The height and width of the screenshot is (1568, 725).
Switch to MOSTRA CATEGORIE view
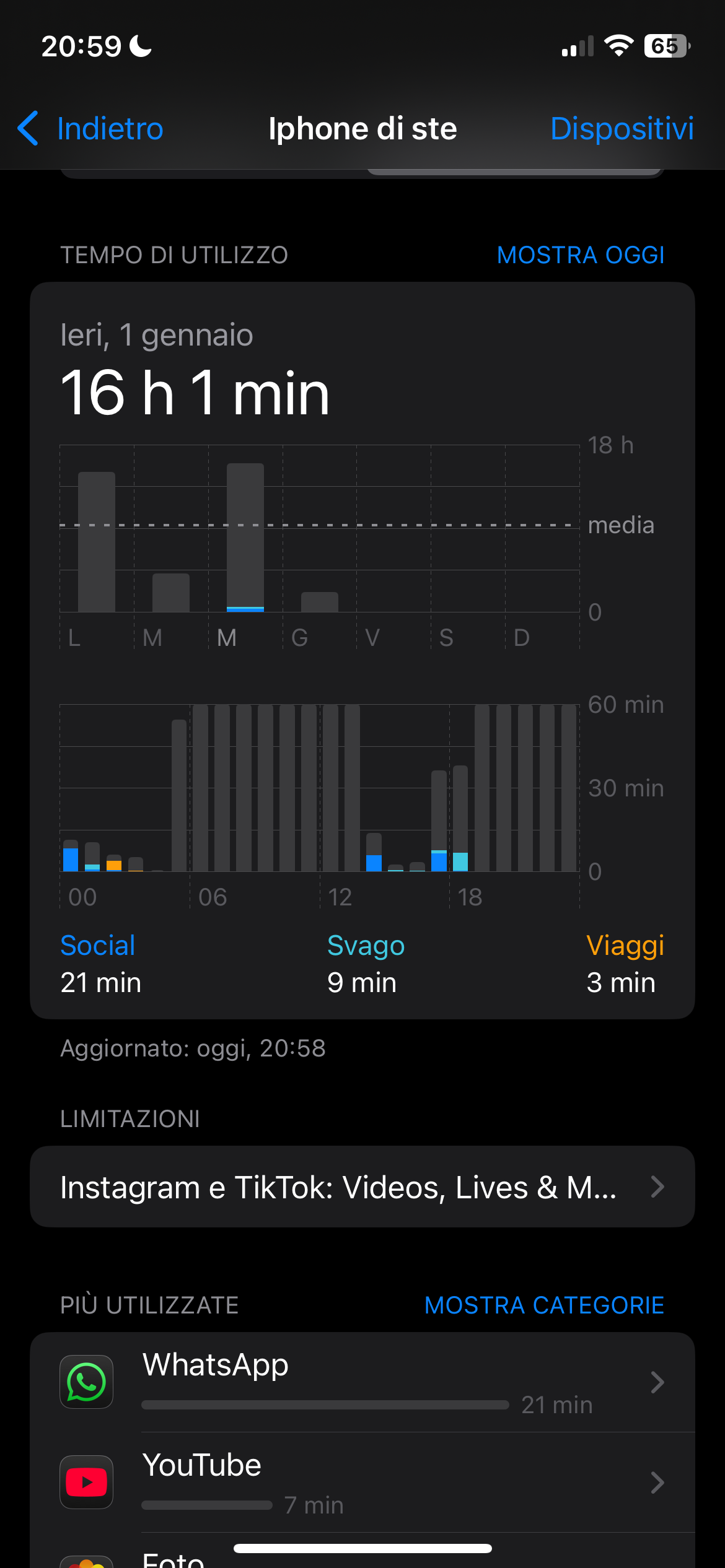tap(543, 1305)
